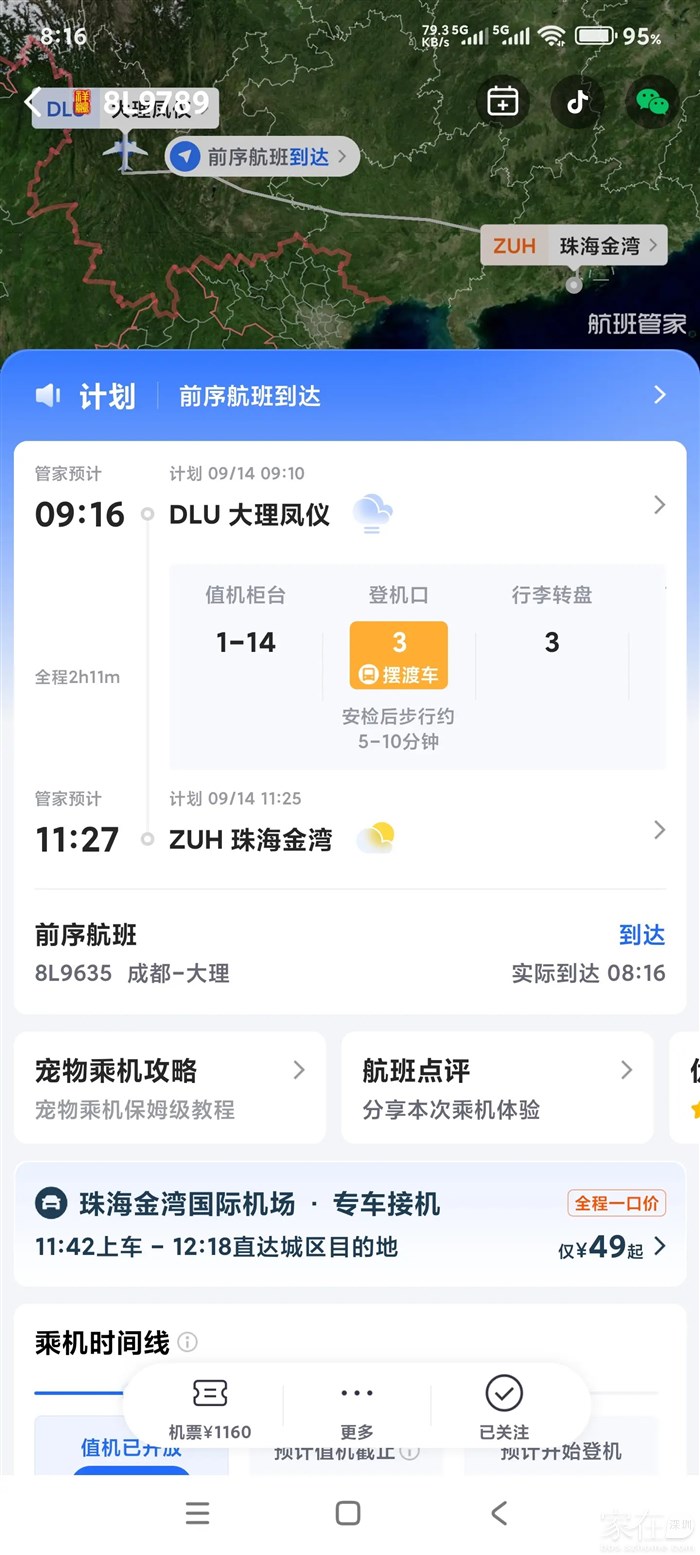Screen dimensions: 700x1555
Task: Go to the system home screen
Action: pos(348,1513)
